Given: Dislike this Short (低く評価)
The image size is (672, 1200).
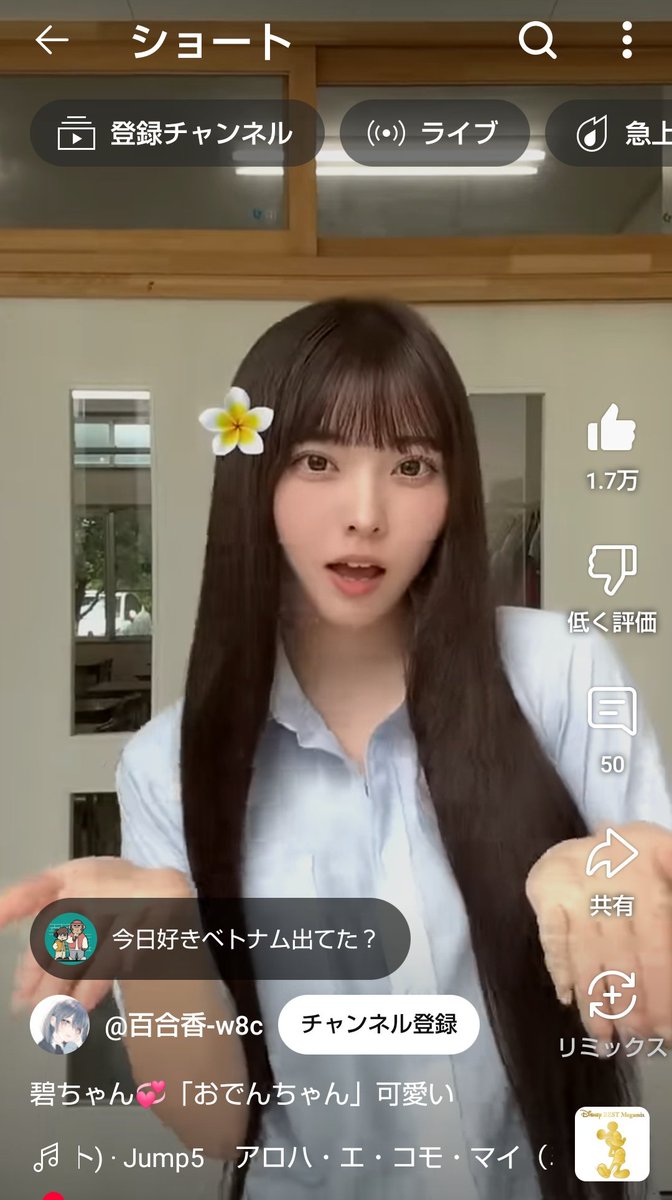Looking at the screenshot, I should pos(612,571).
